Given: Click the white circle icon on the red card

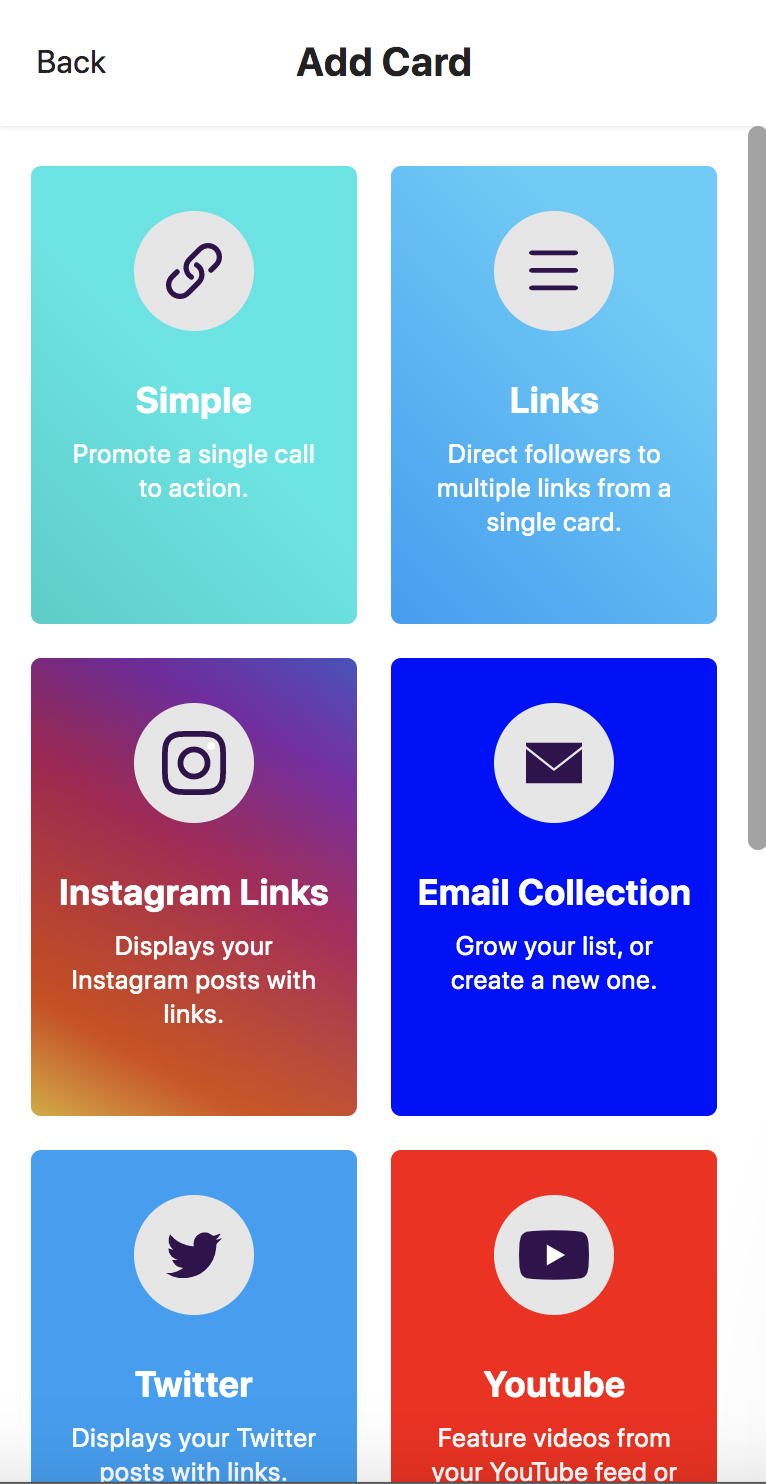Looking at the screenshot, I should click(554, 1254).
